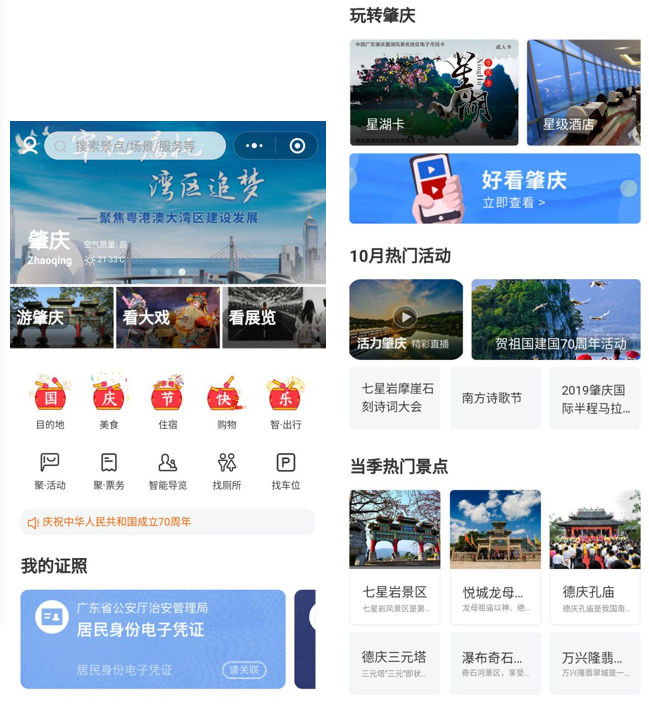Open the 聚·票务 ticketing shortcut
The height and width of the screenshot is (709, 649).
[109, 470]
